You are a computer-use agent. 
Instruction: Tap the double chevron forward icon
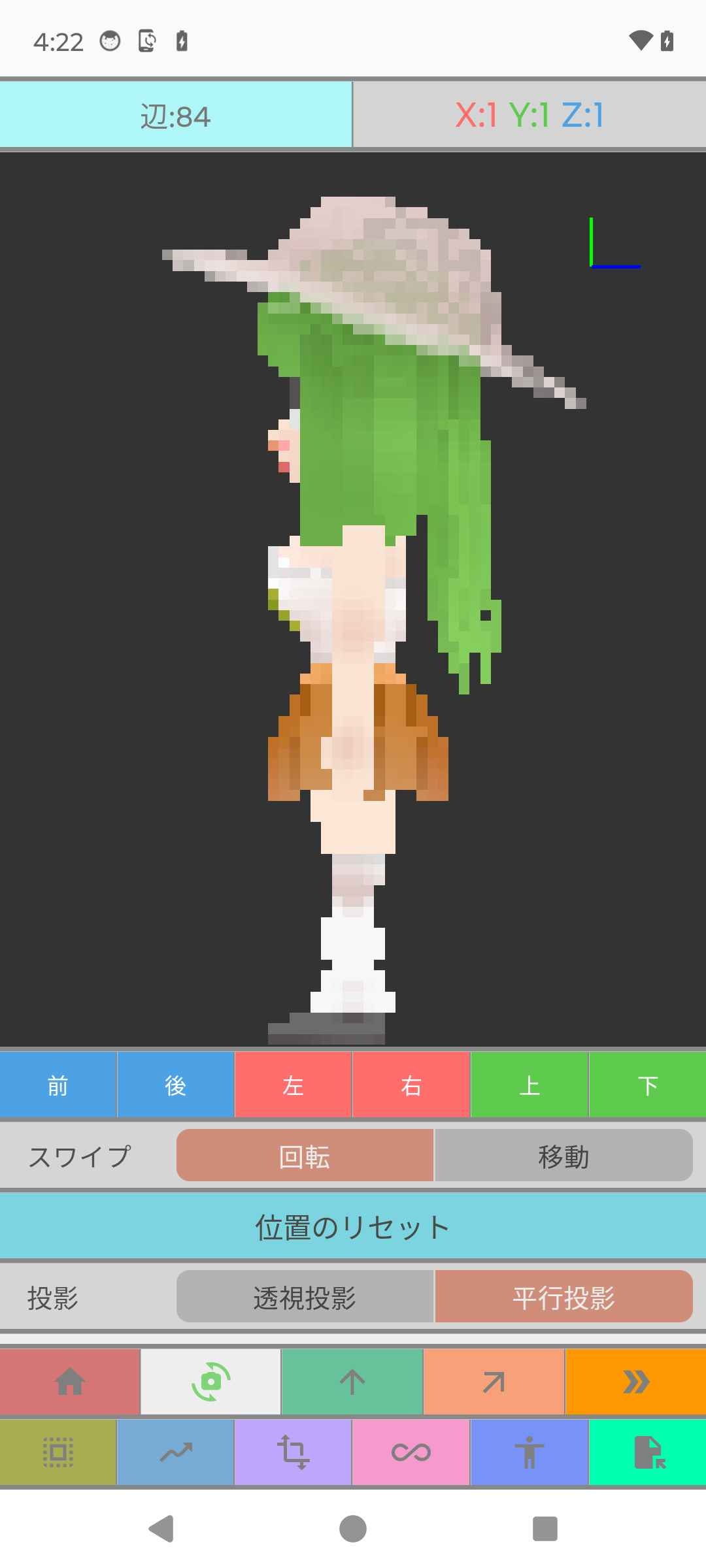[635, 1381]
